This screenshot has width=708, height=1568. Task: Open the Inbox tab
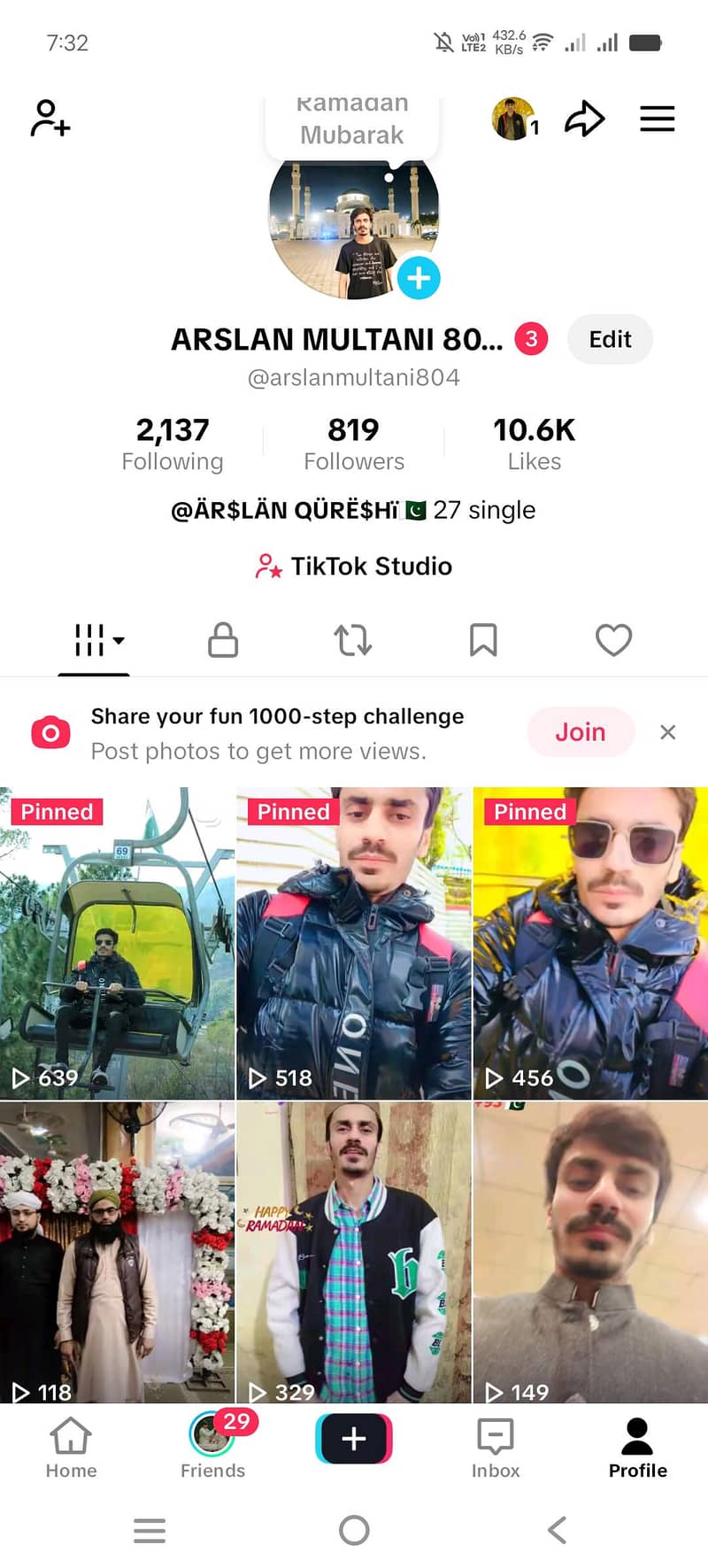[x=496, y=1448]
